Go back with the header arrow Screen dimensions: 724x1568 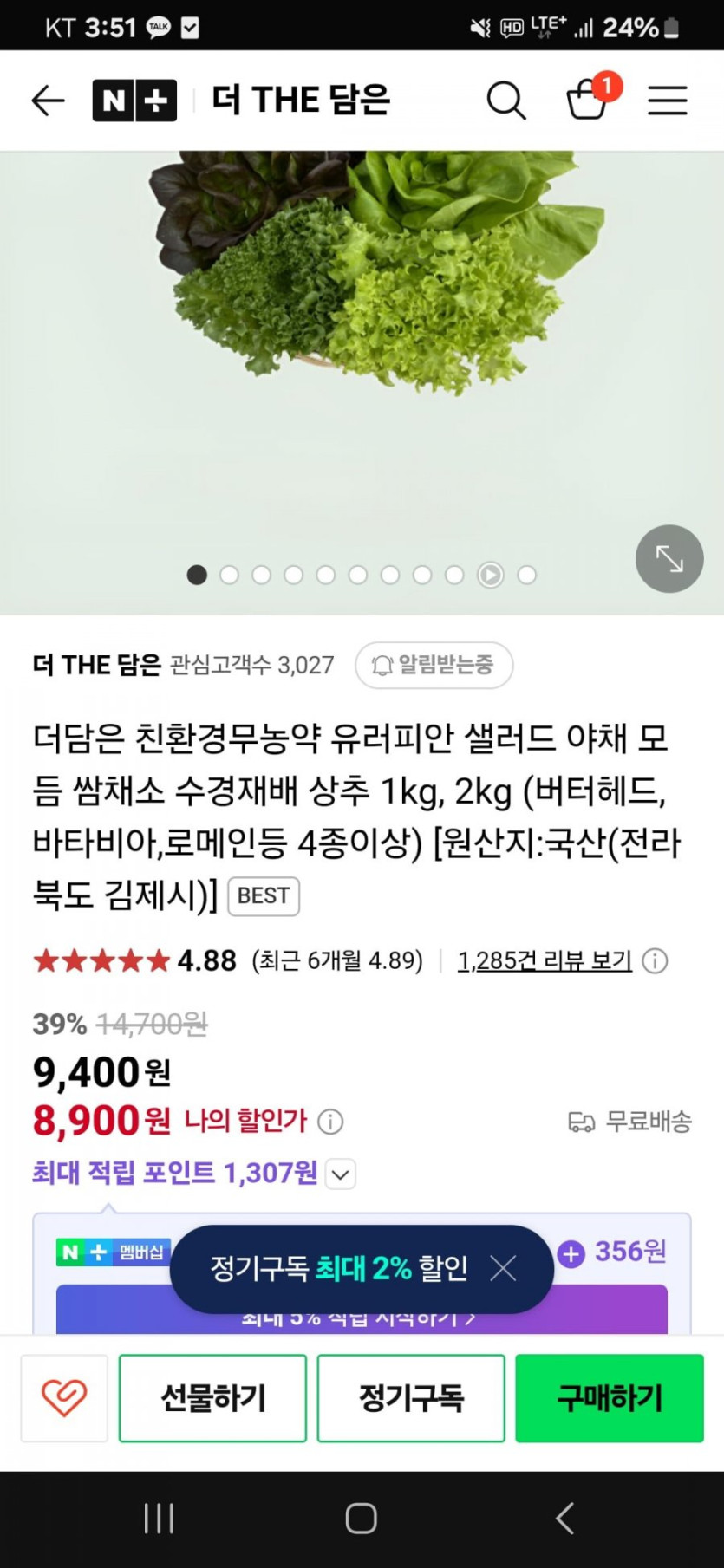[x=49, y=101]
